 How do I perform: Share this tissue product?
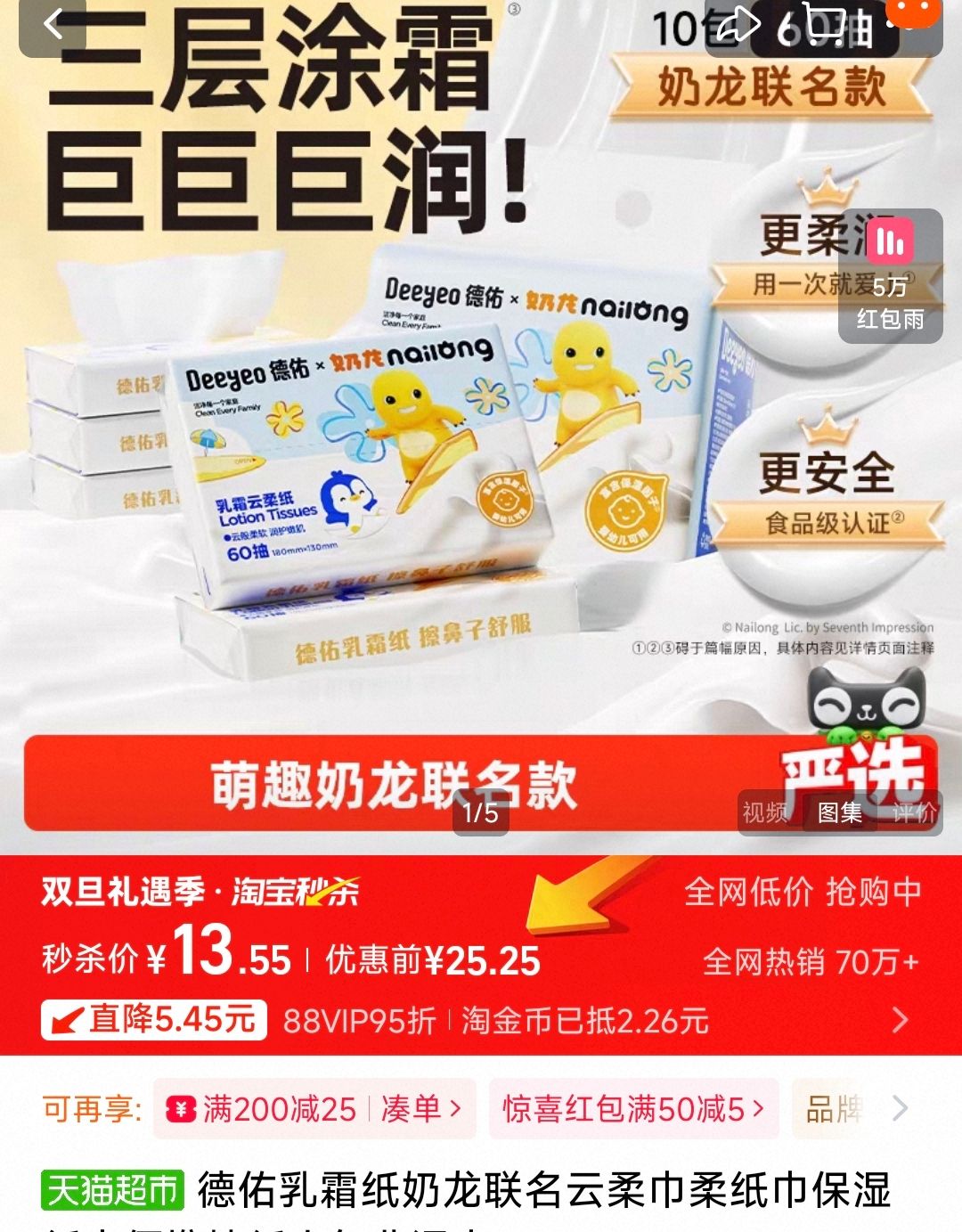coord(738,27)
